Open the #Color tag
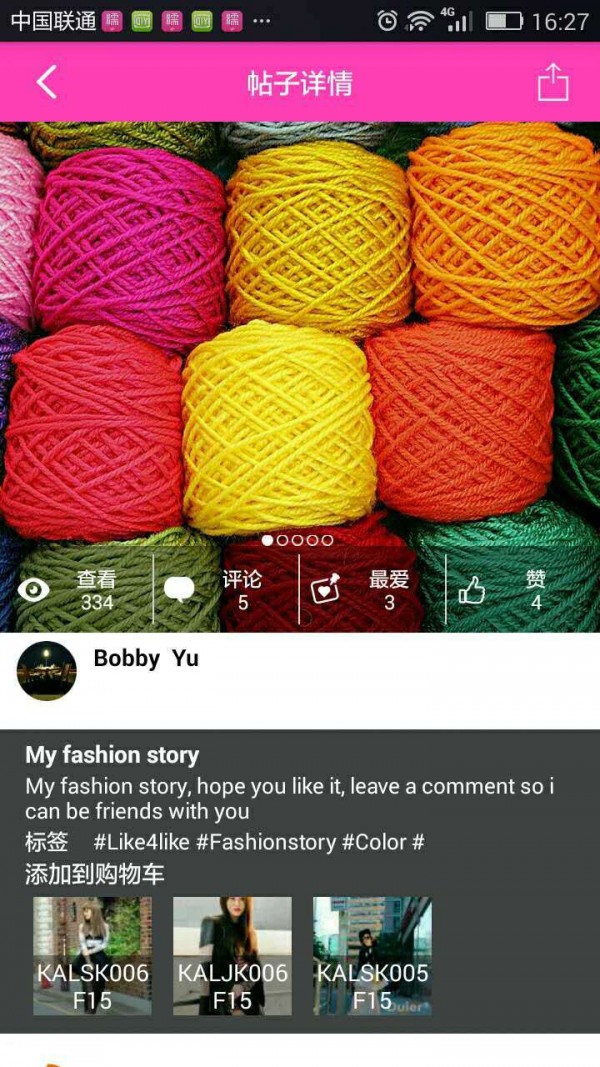 [374, 842]
